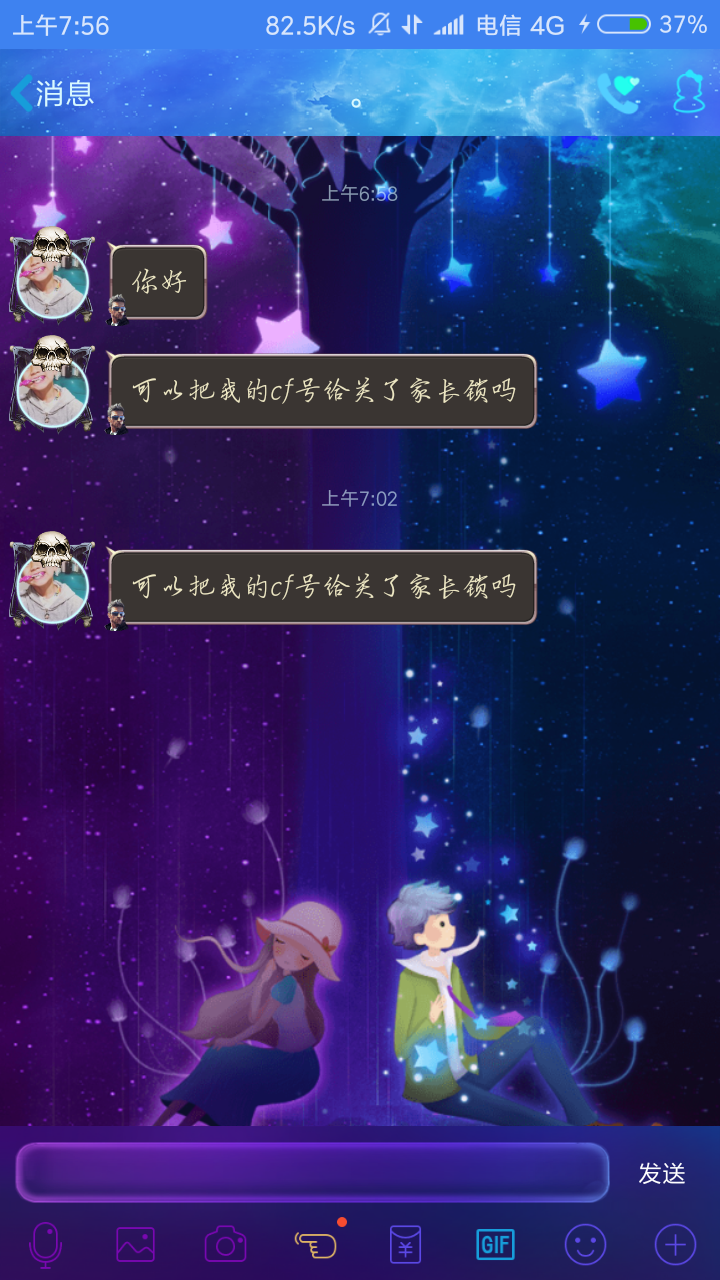The height and width of the screenshot is (1280, 720).
Task: Open the contact profile icon
Action: [689, 93]
